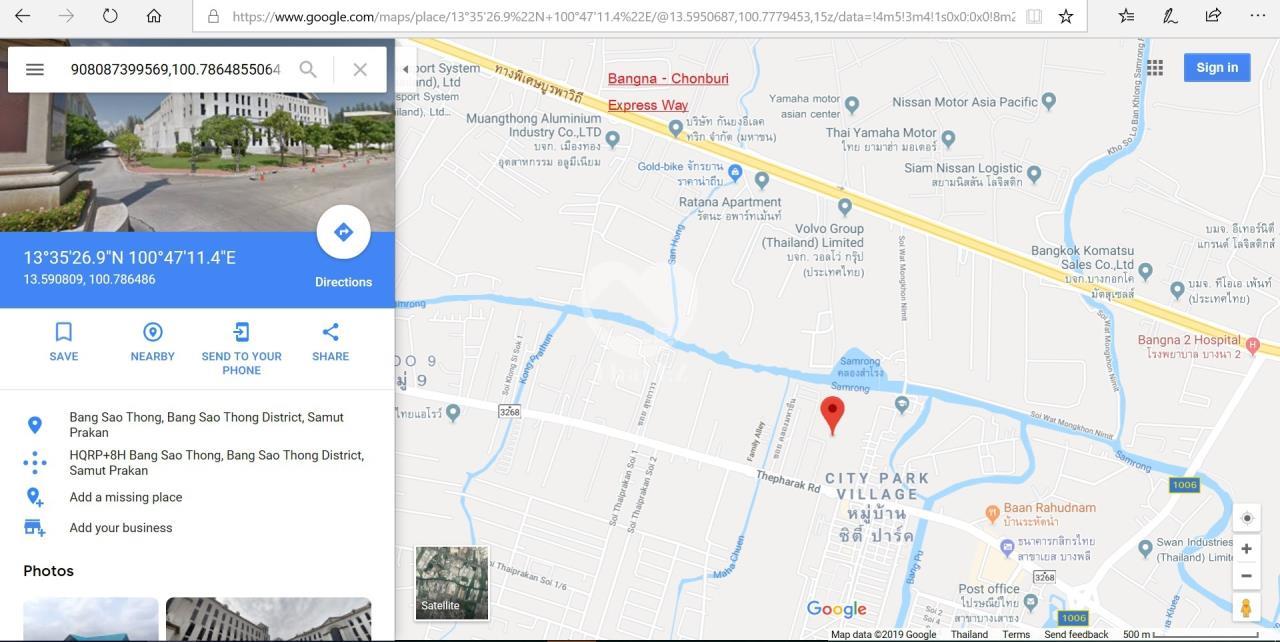
Task: Save this place
Action: pos(64,341)
